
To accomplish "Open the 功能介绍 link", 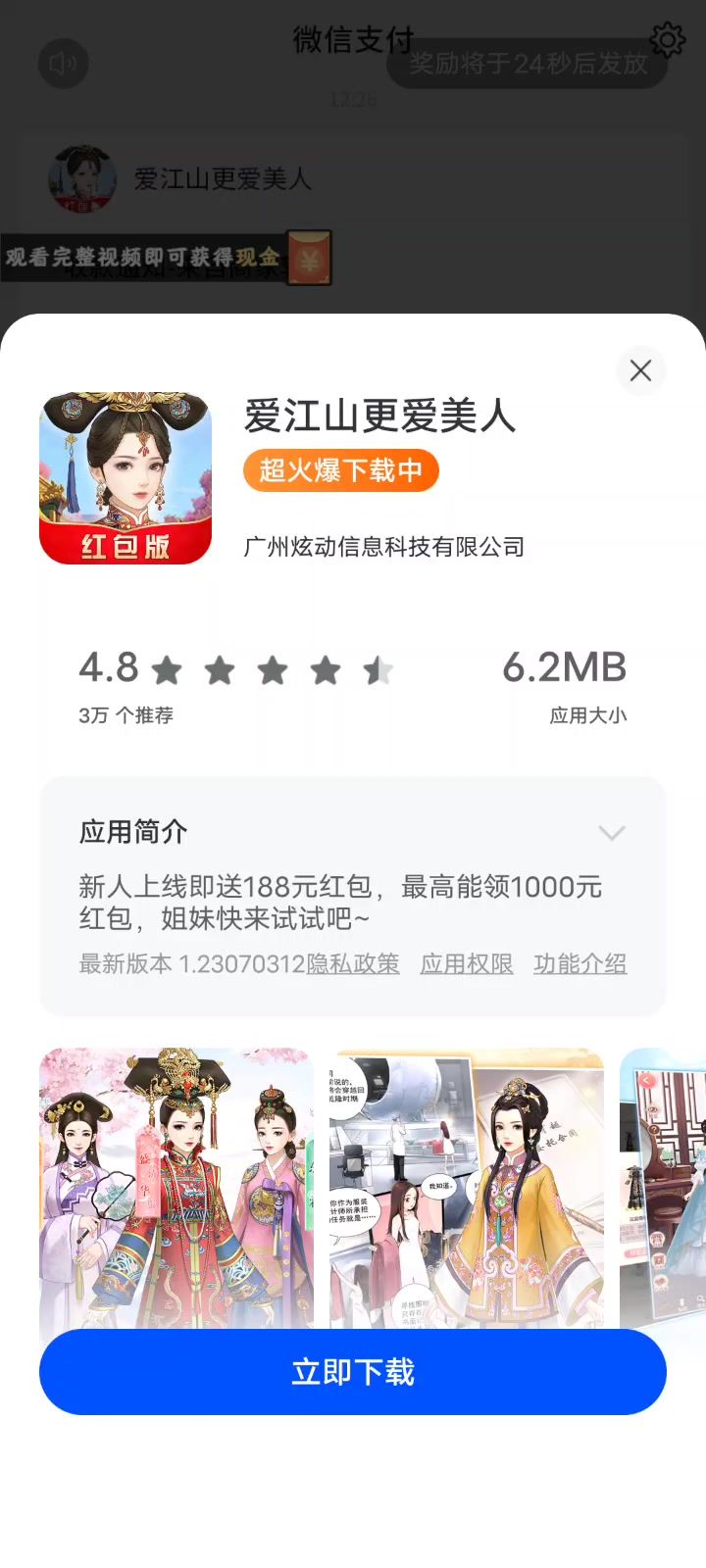I will tap(580, 964).
